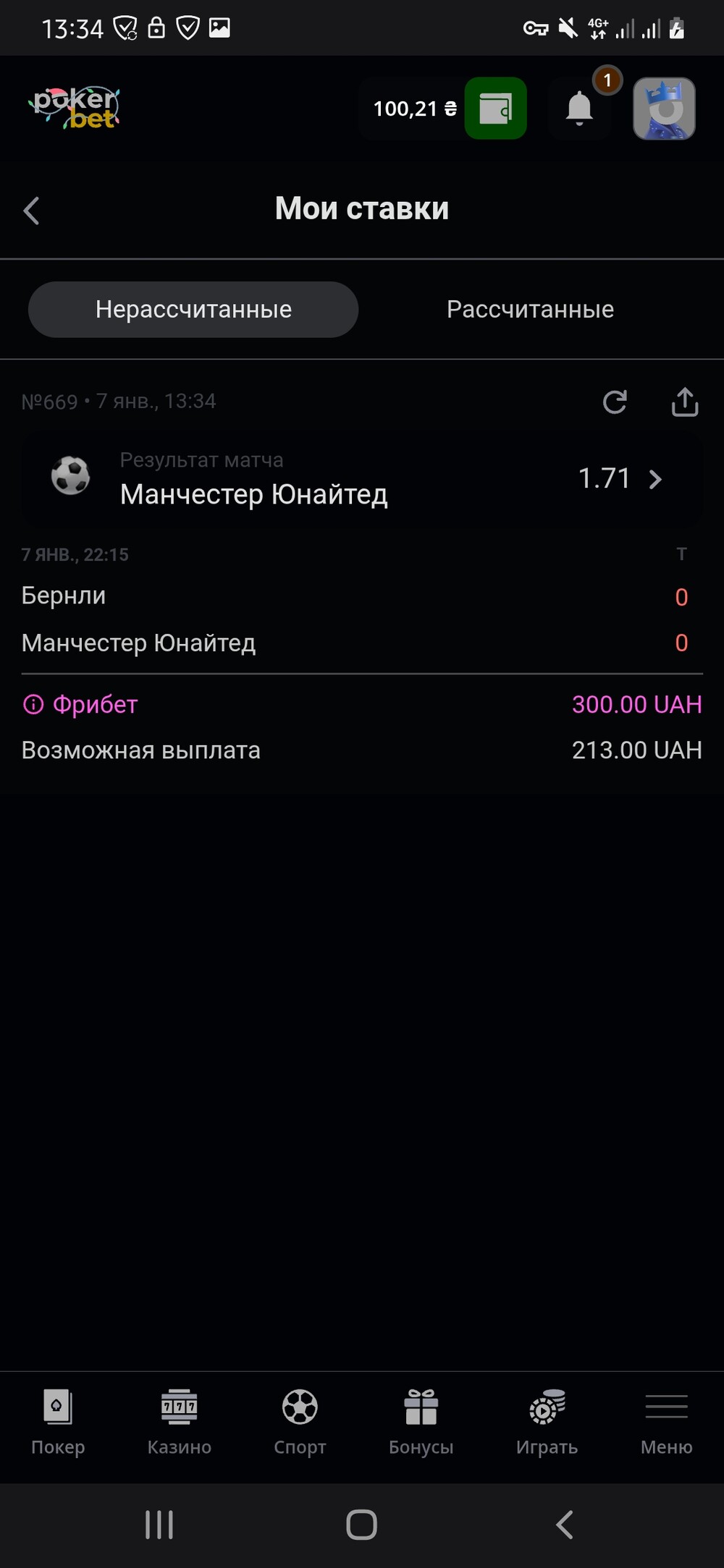Image resolution: width=724 pixels, height=1568 pixels.
Task: Share bet №669
Action: [x=684, y=402]
